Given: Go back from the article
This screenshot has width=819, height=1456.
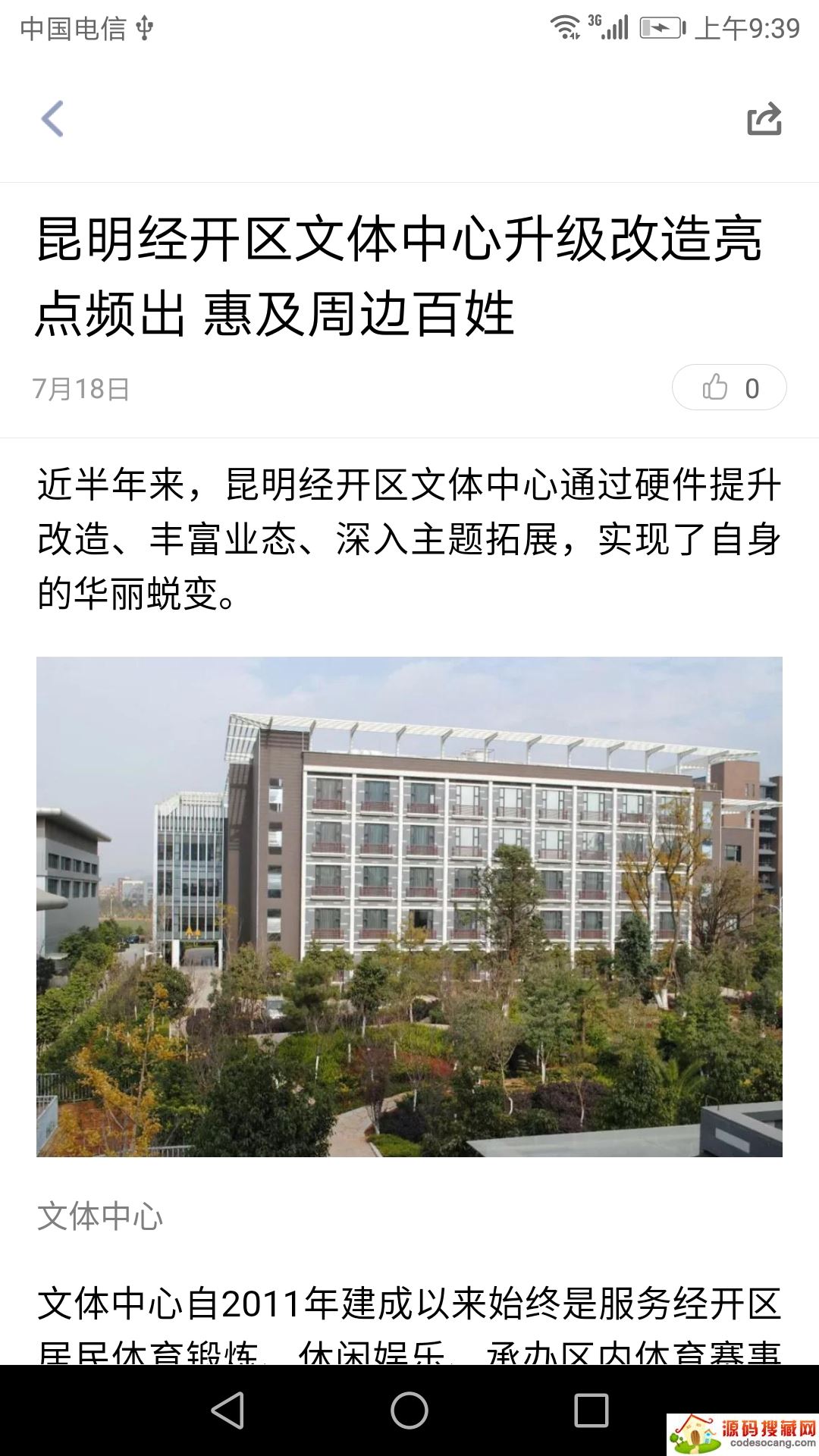Looking at the screenshot, I should click(52, 119).
